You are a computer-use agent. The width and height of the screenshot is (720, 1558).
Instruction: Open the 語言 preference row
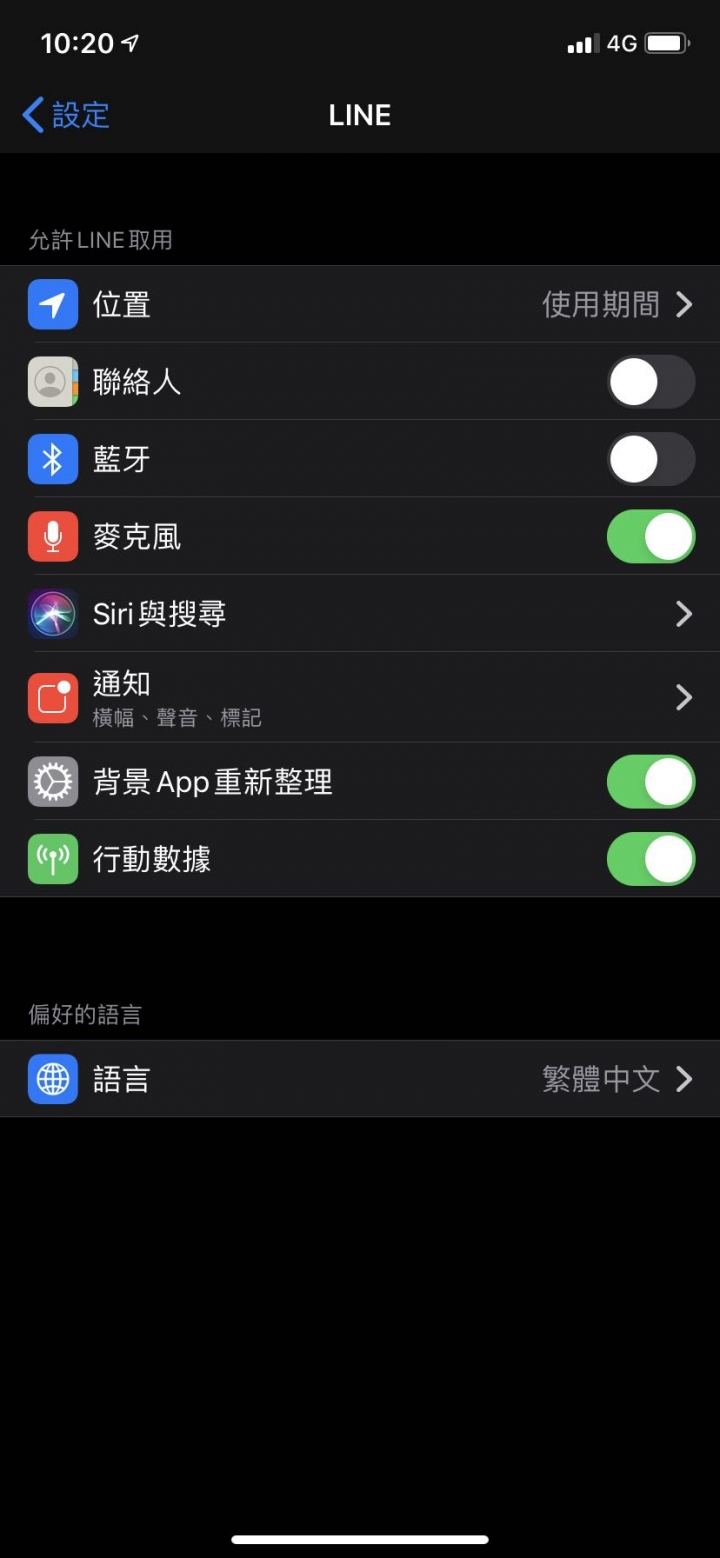(x=360, y=1079)
